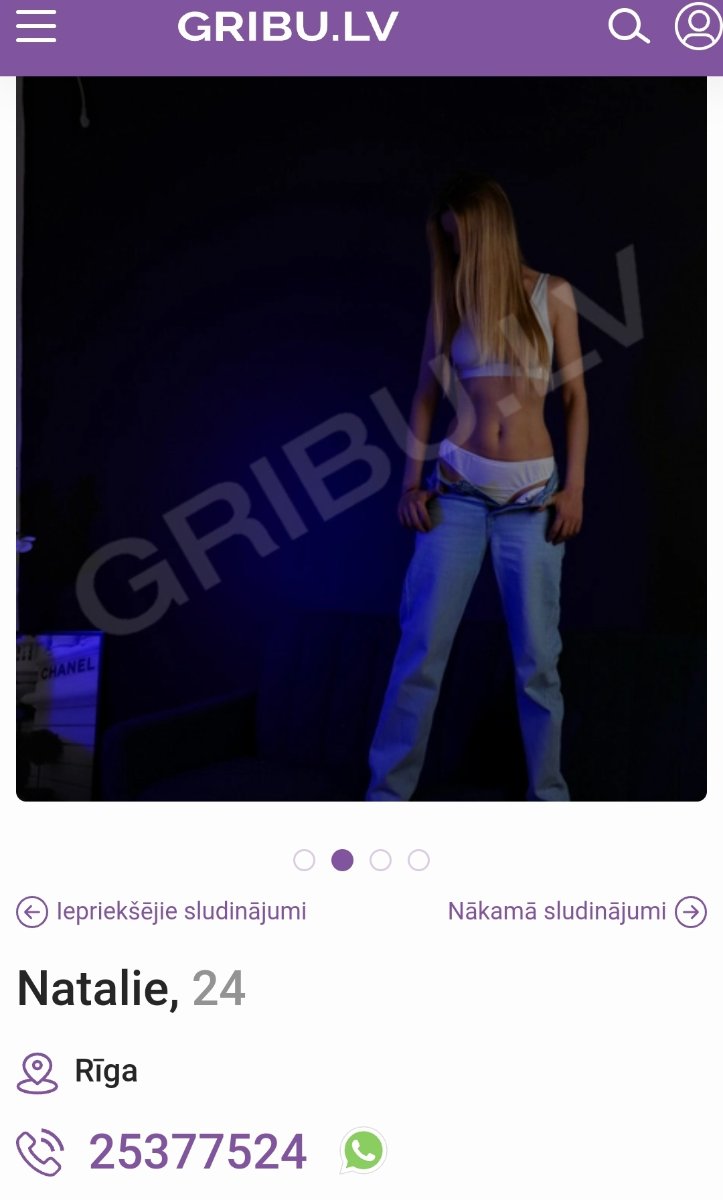The width and height of the screenshot is (723, 1200).
Task: Open the listing photo in full view
Action: [361, 440]
